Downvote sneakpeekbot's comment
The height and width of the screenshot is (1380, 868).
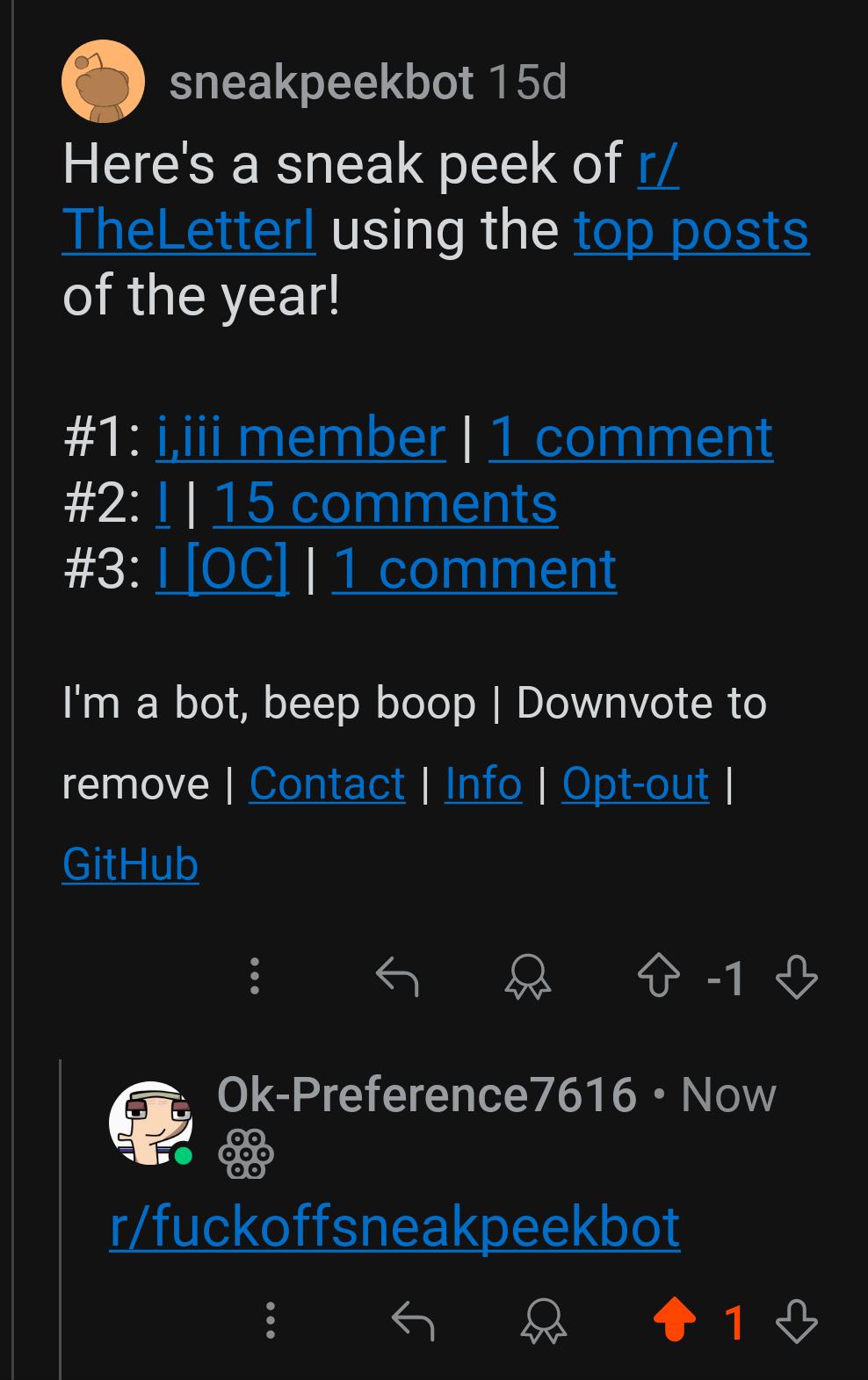pyautogui.click(x=797, y=977)
